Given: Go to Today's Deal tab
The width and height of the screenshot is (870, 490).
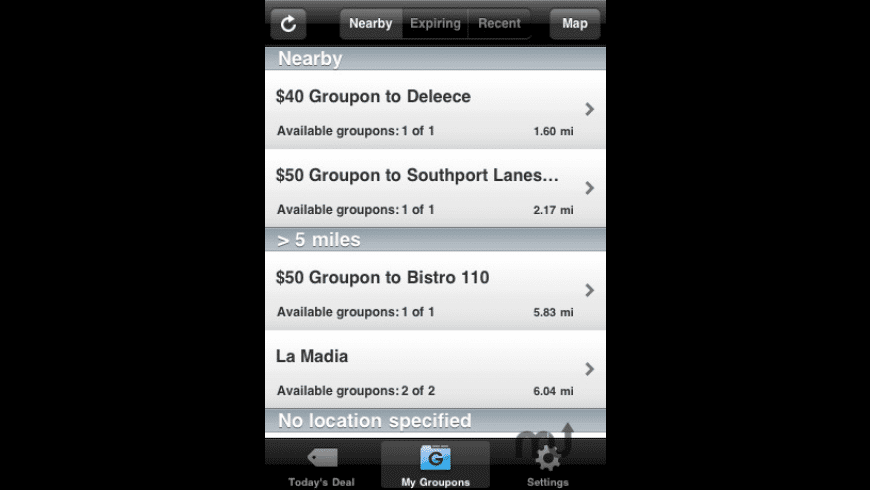Looking at the screenshot, I should (322, 466).
